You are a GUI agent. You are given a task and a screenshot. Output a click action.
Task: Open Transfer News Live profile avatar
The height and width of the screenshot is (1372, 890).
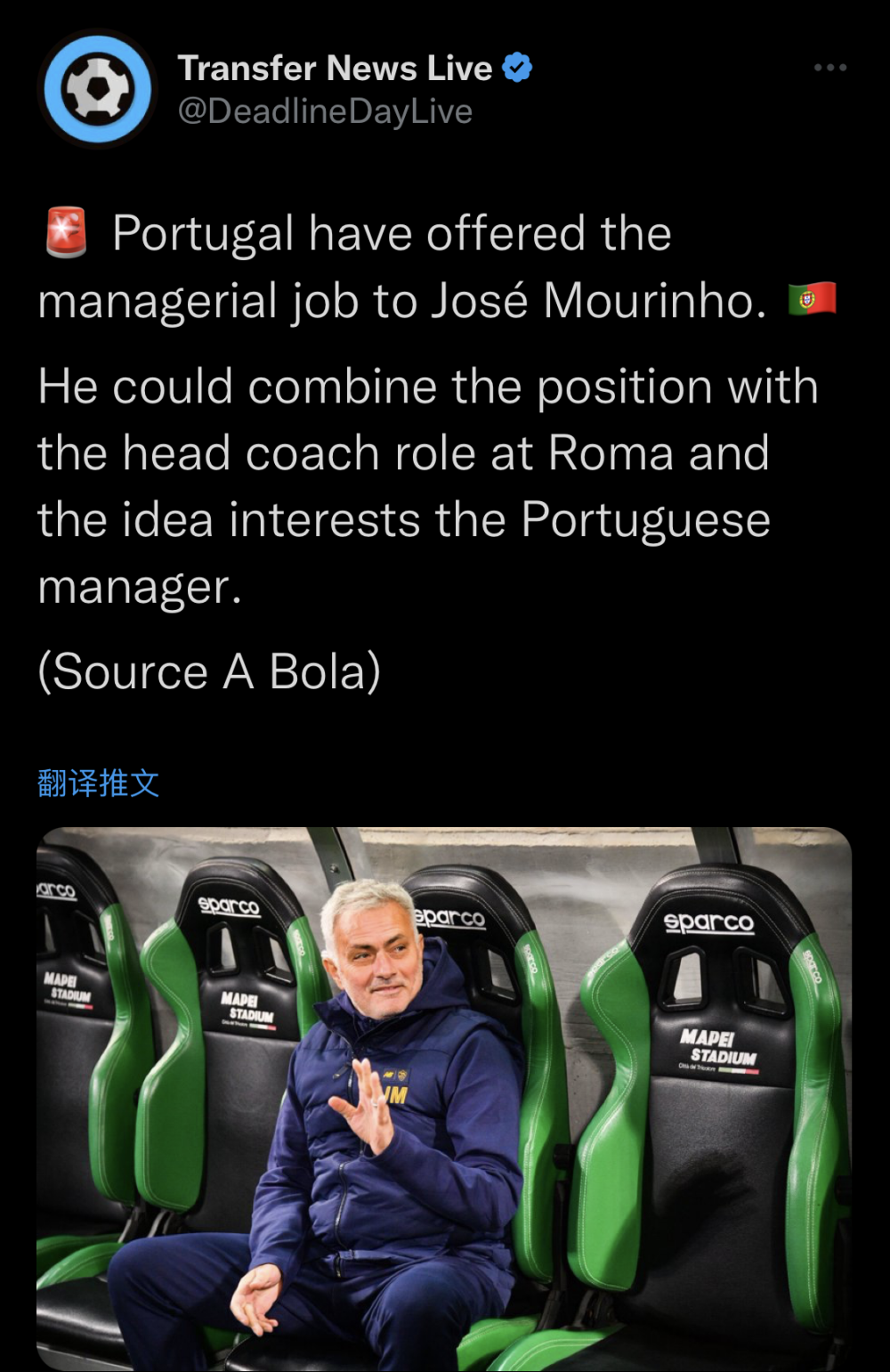point(98,88)
